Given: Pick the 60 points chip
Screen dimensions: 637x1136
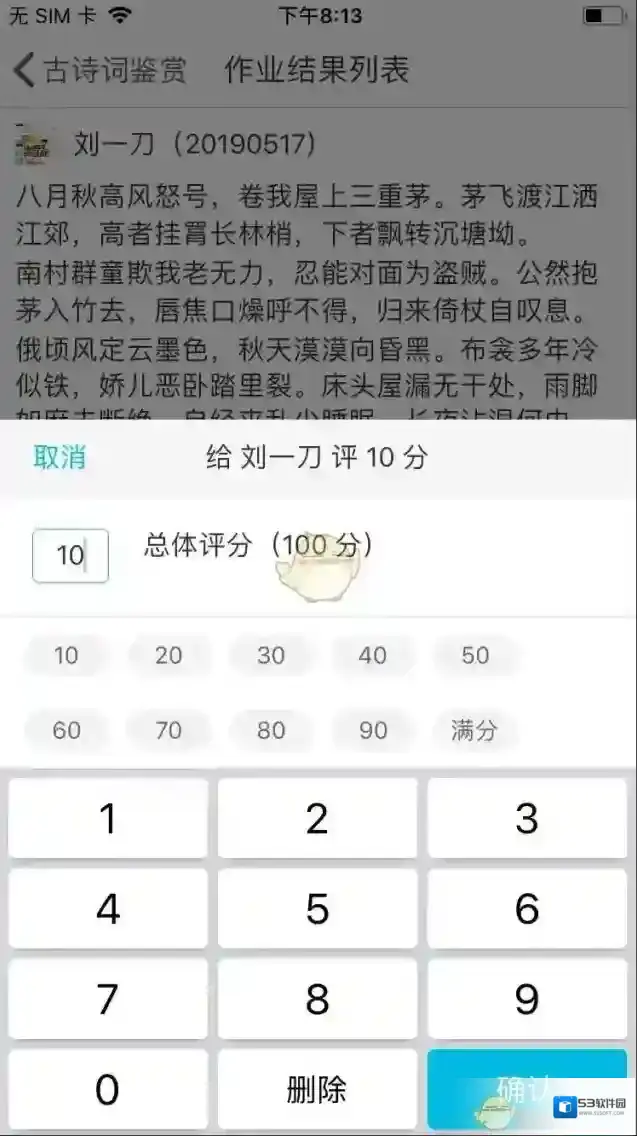Looking at the screenshot, I should coord(66,730).
